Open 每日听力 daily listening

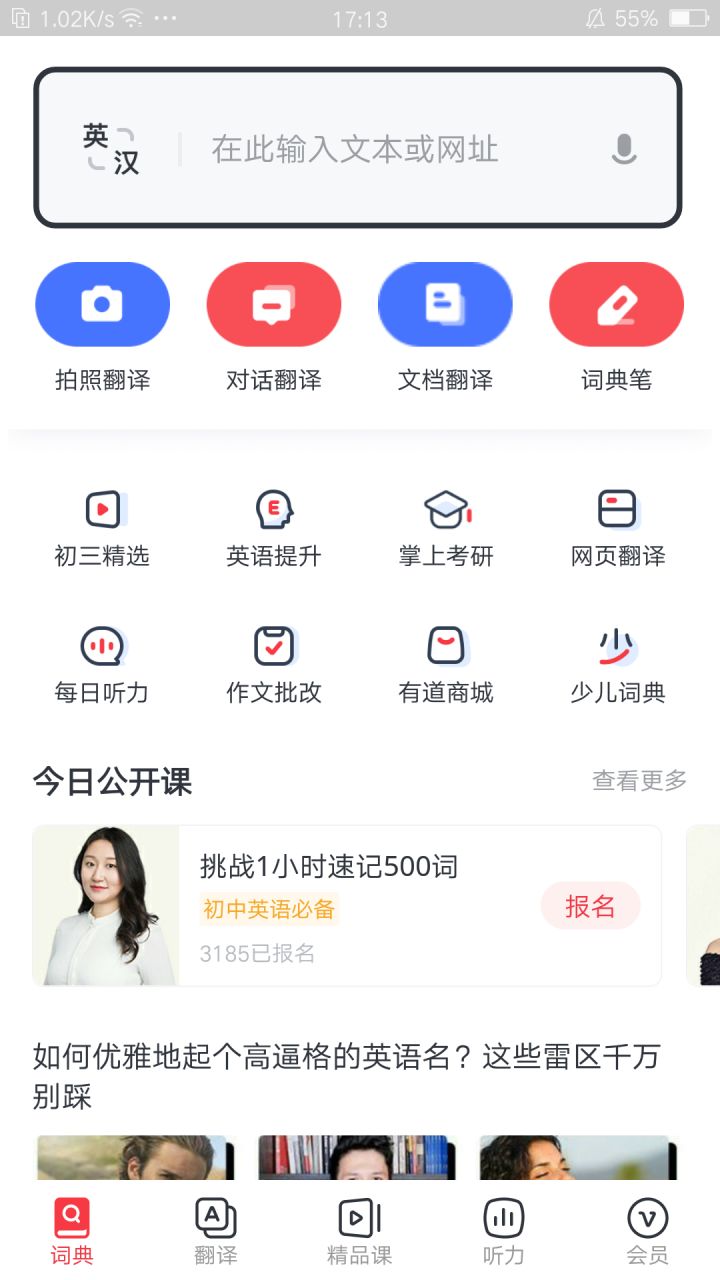pyautogui.click(x=102, y=665)
